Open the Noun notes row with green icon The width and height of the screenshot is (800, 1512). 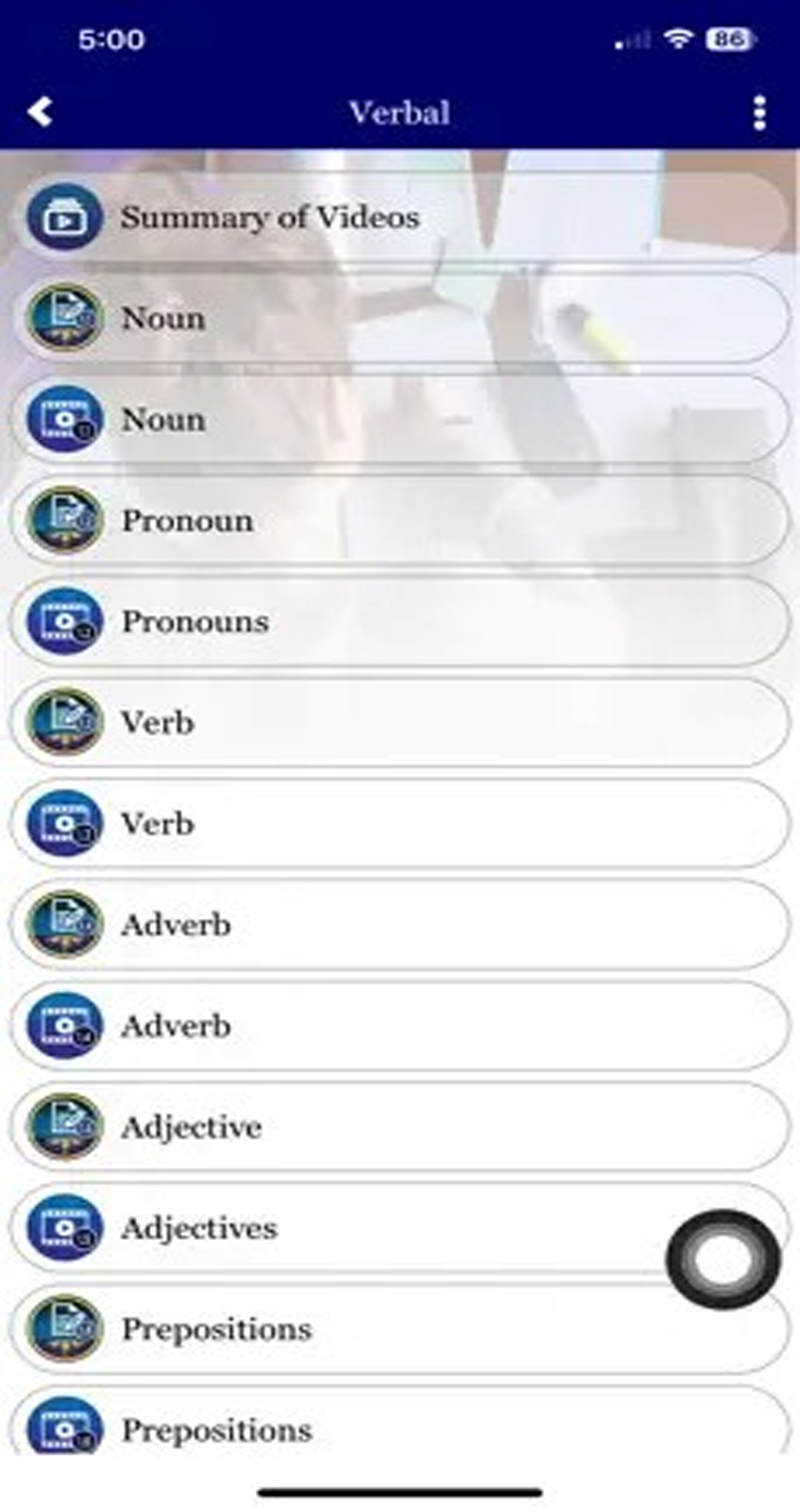[400, 318]
